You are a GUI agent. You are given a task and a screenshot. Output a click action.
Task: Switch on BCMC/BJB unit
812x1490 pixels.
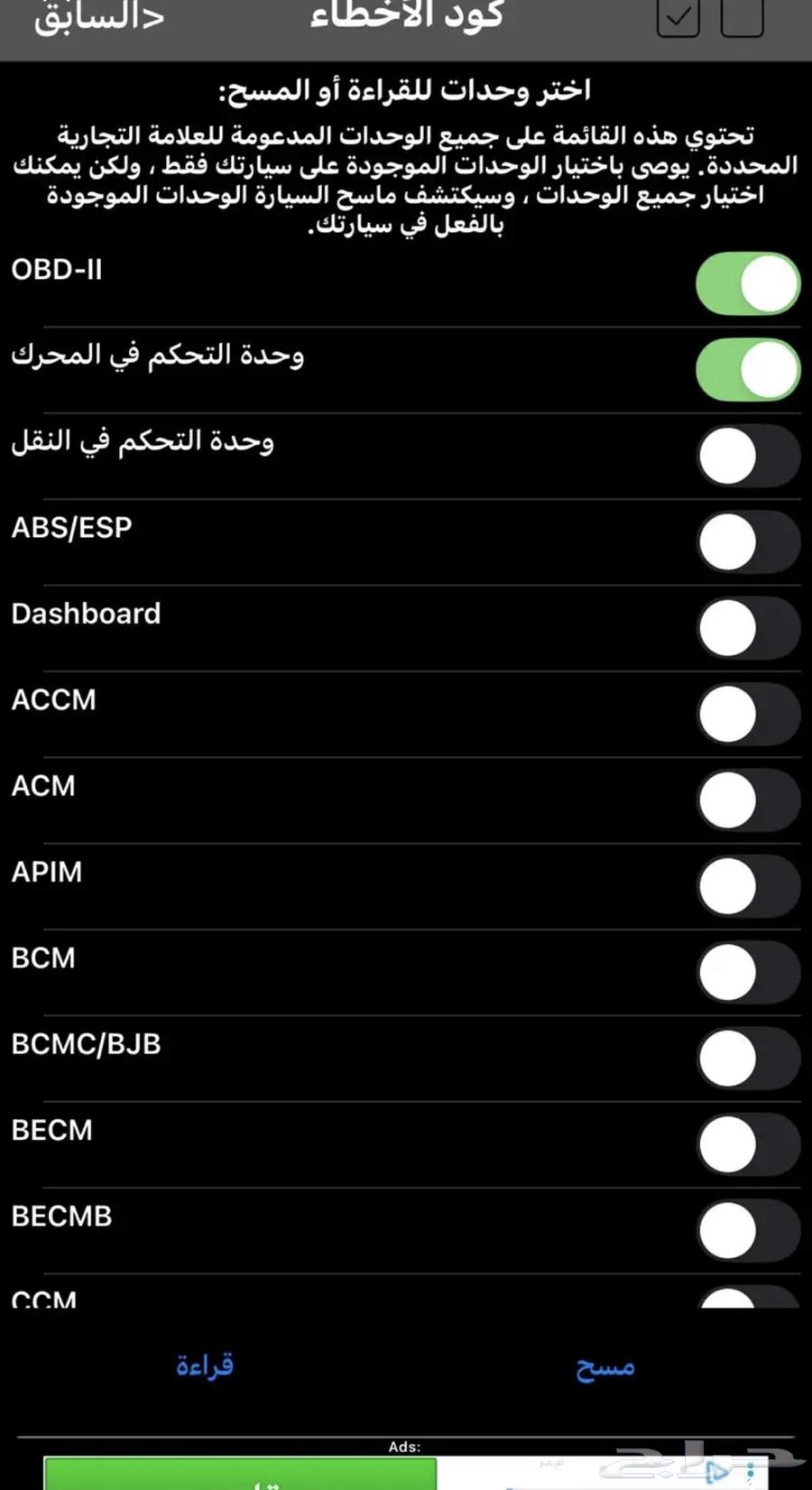(x=748, y=1059)
